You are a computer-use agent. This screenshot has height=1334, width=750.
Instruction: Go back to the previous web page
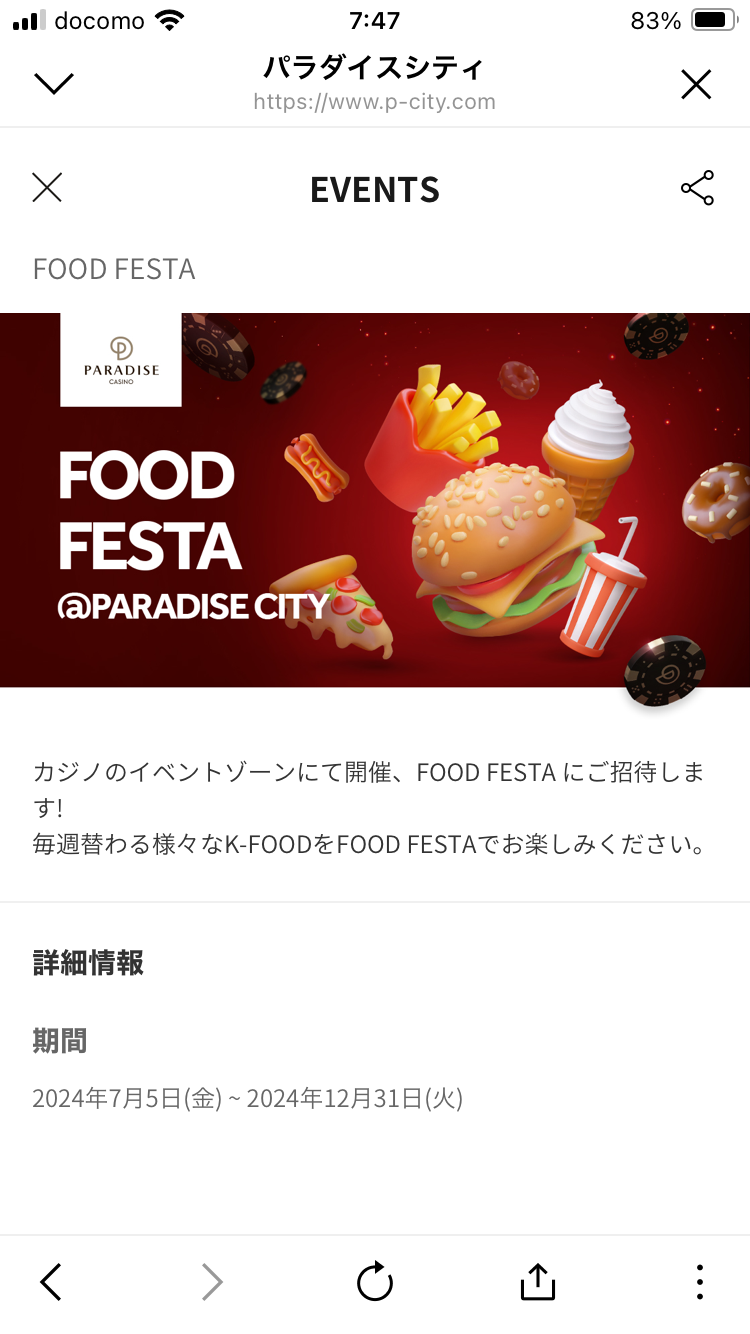[x=51, y=1281]
